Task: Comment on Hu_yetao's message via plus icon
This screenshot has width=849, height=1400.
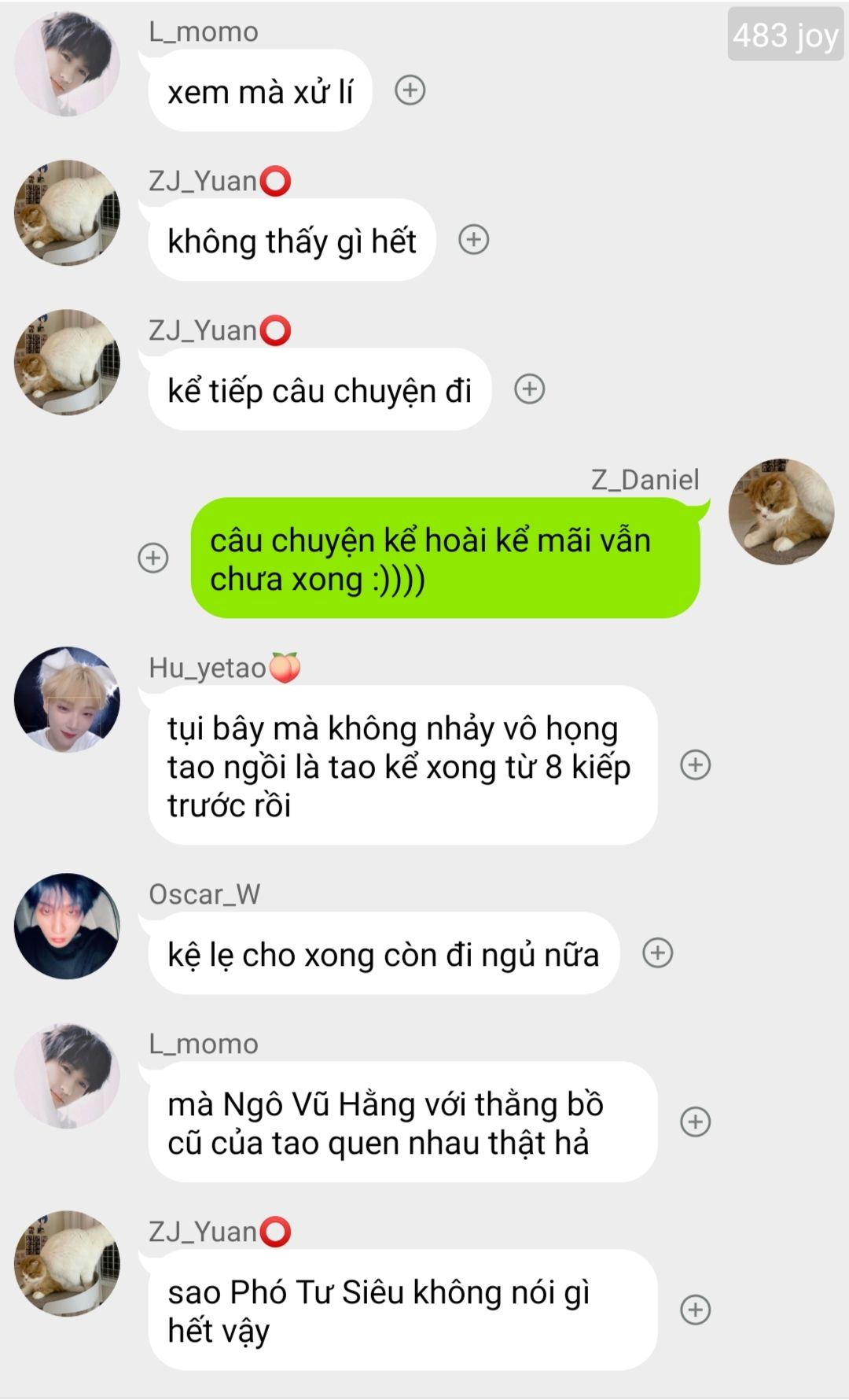Action: [695, 764]
